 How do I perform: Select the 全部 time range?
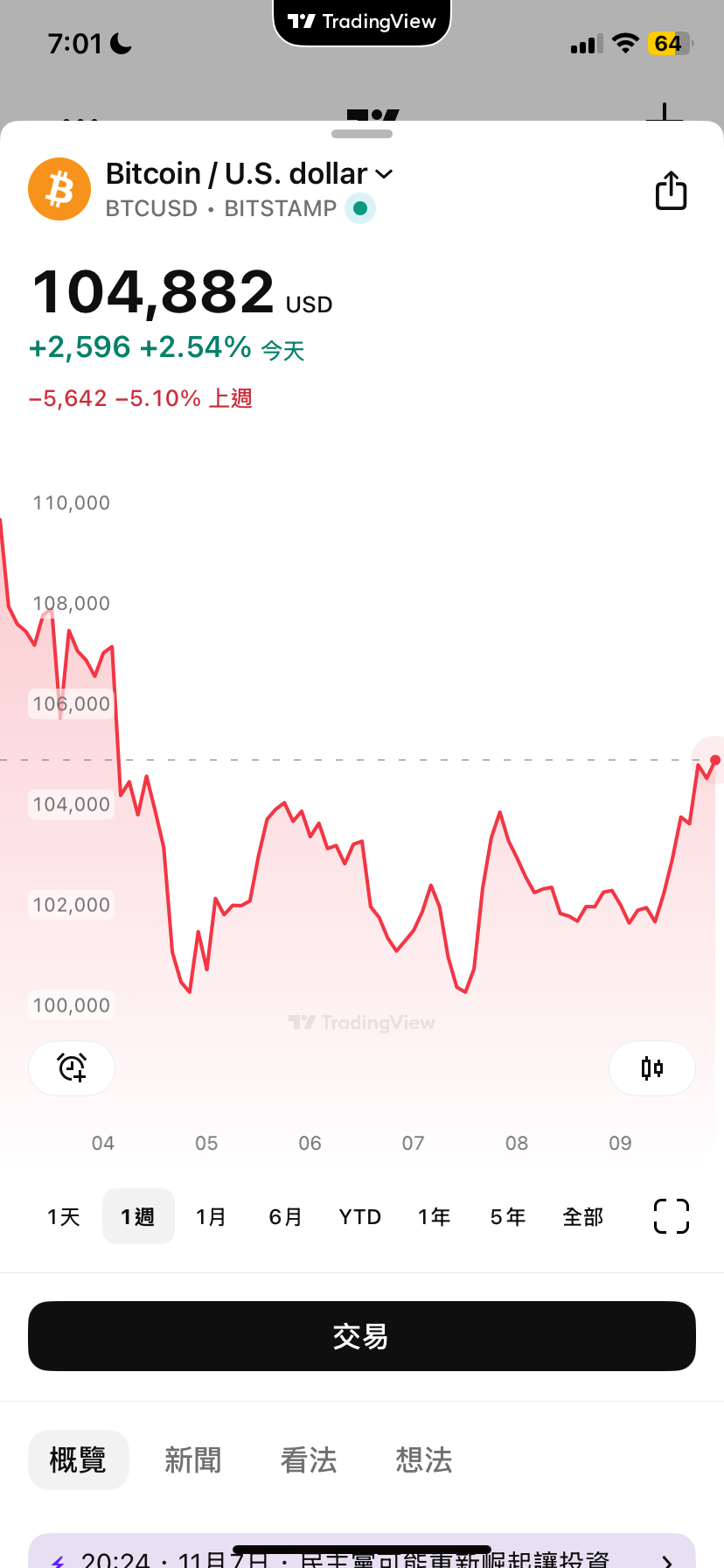pos(582,1217)
